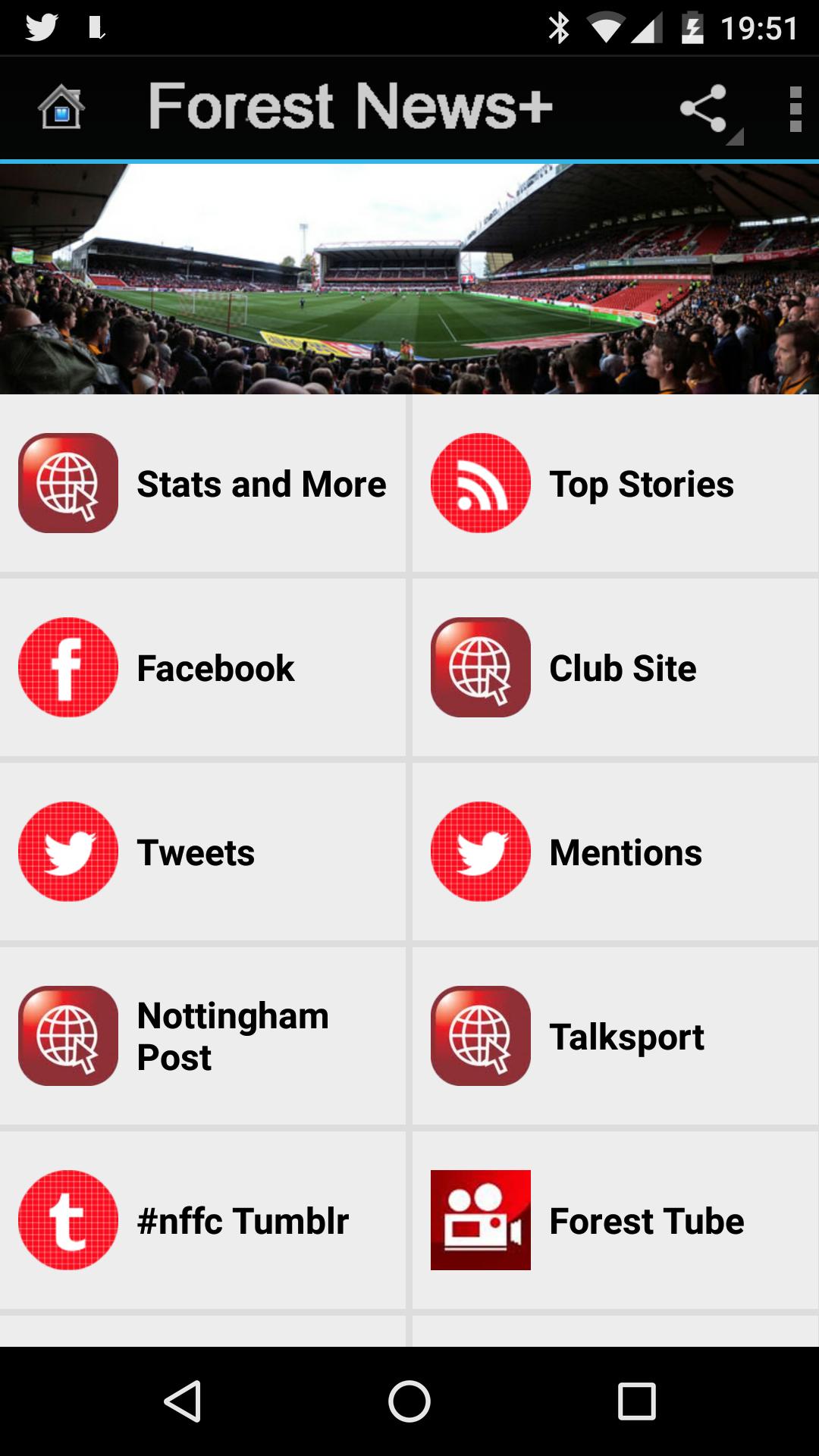Open the Tweets tile

point(203,852)
